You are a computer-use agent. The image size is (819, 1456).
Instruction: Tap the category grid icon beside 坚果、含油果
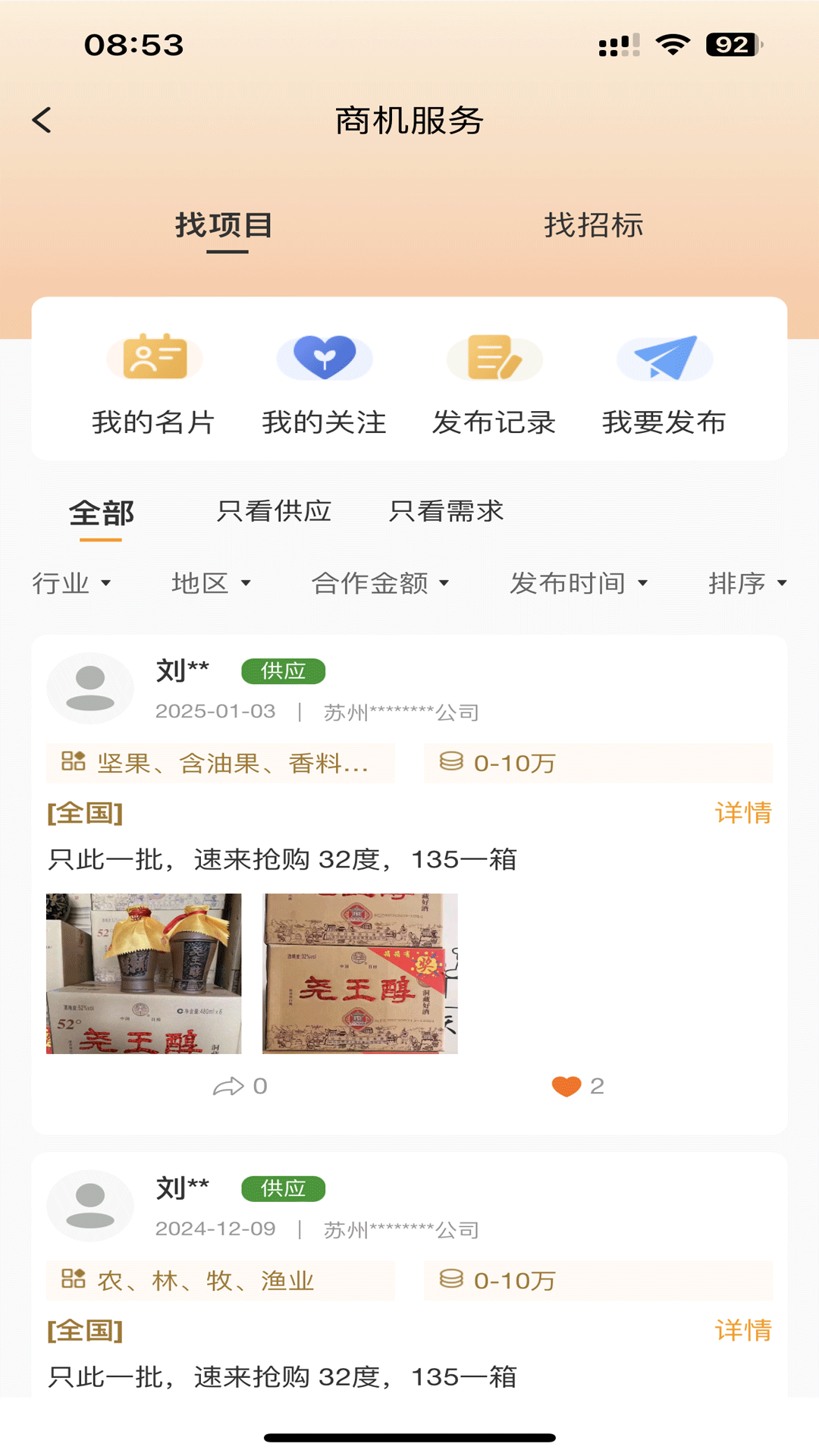pos(74,764)
